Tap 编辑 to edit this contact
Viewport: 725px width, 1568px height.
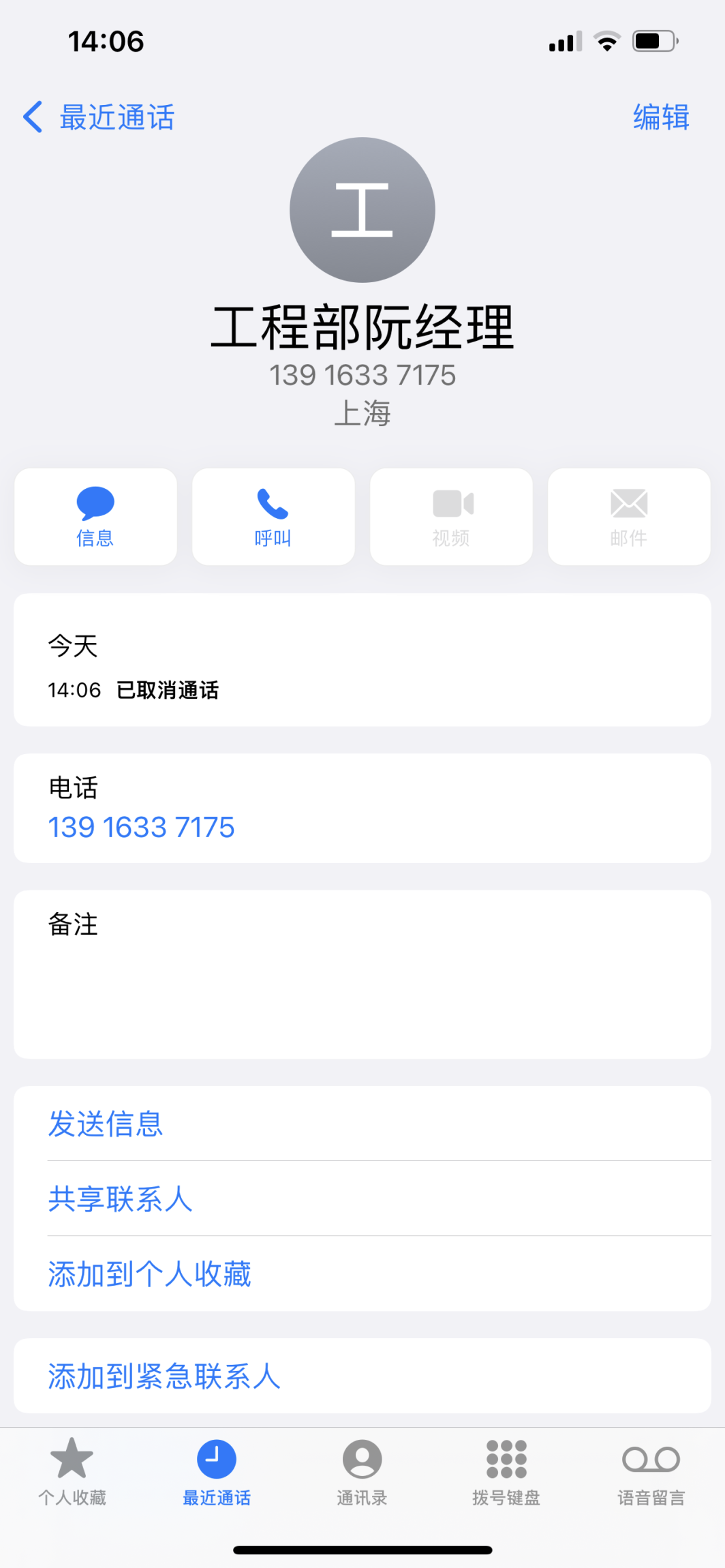[x=661, y=117]
